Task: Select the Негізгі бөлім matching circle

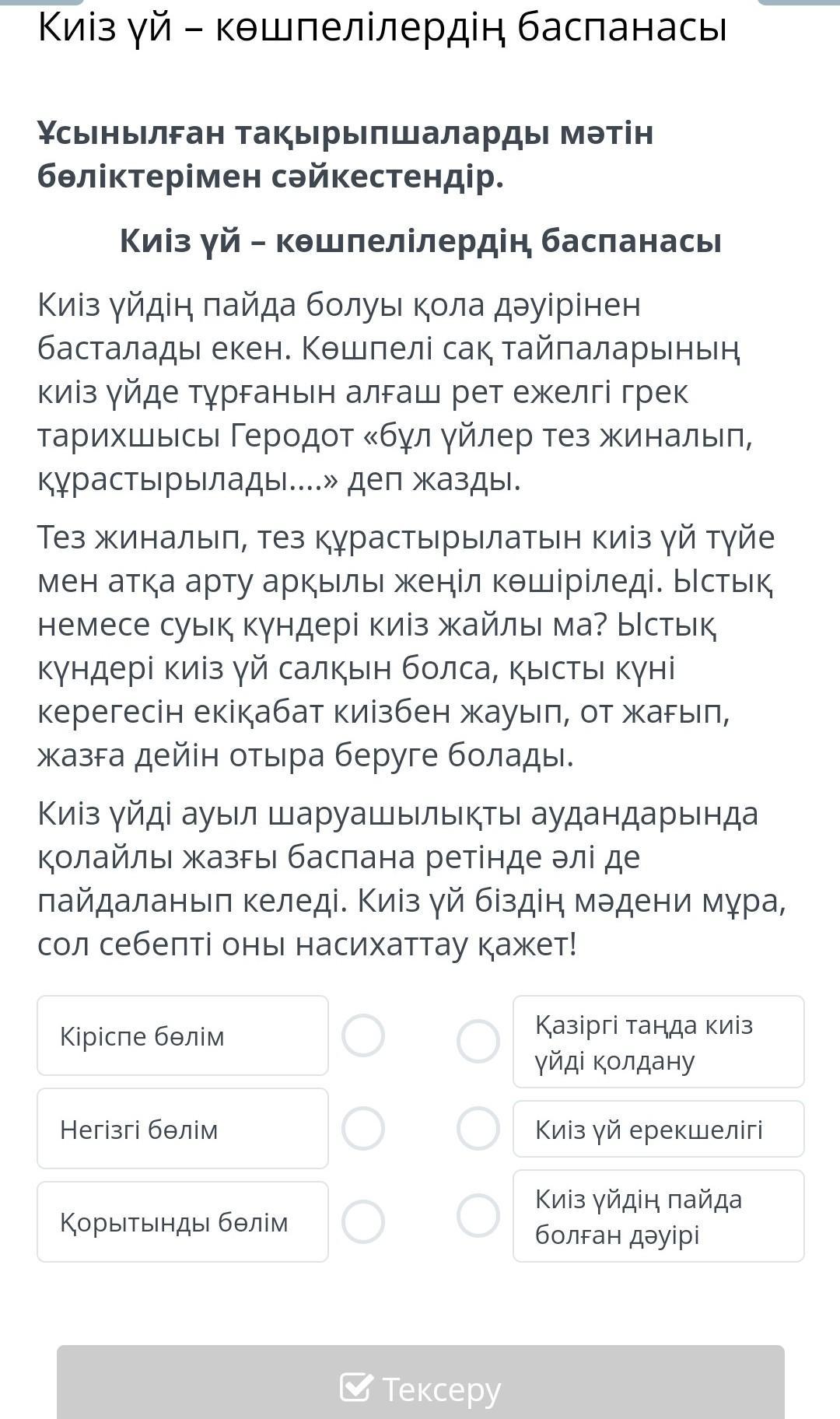Action: (x=363, y=1128)
